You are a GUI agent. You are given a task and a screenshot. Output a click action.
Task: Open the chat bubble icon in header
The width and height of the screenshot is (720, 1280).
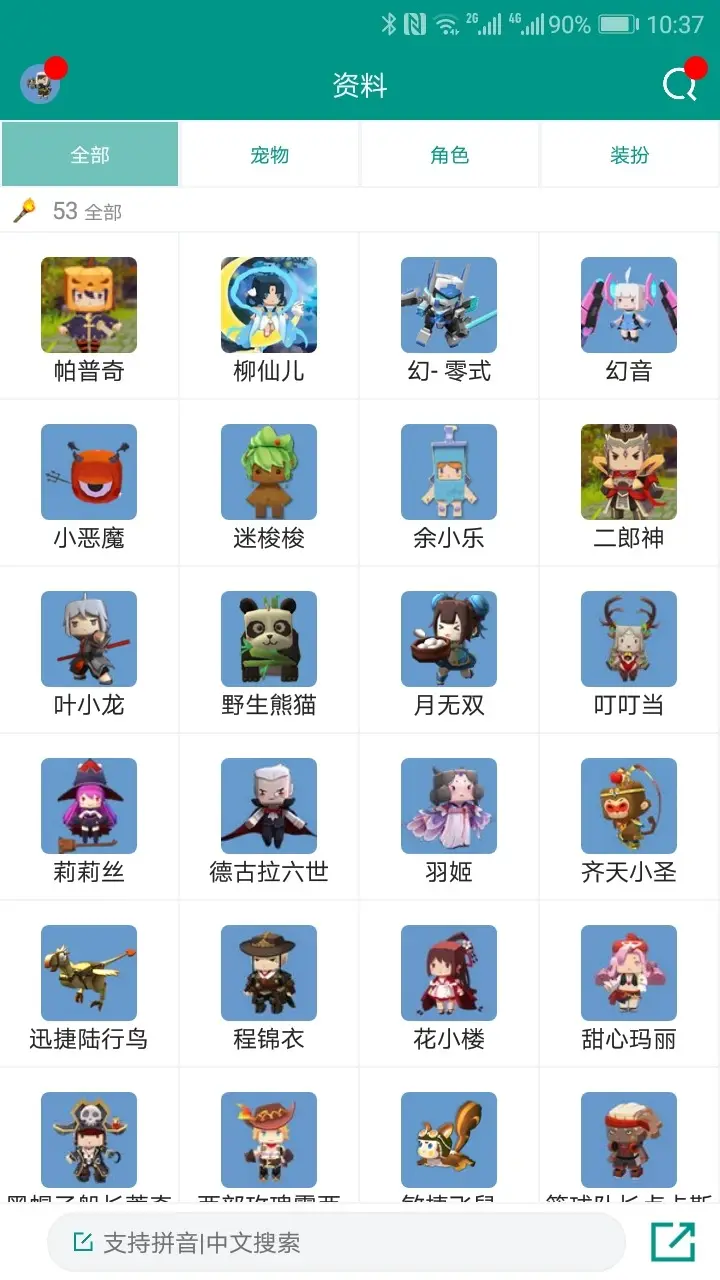(x=681, y=85)
